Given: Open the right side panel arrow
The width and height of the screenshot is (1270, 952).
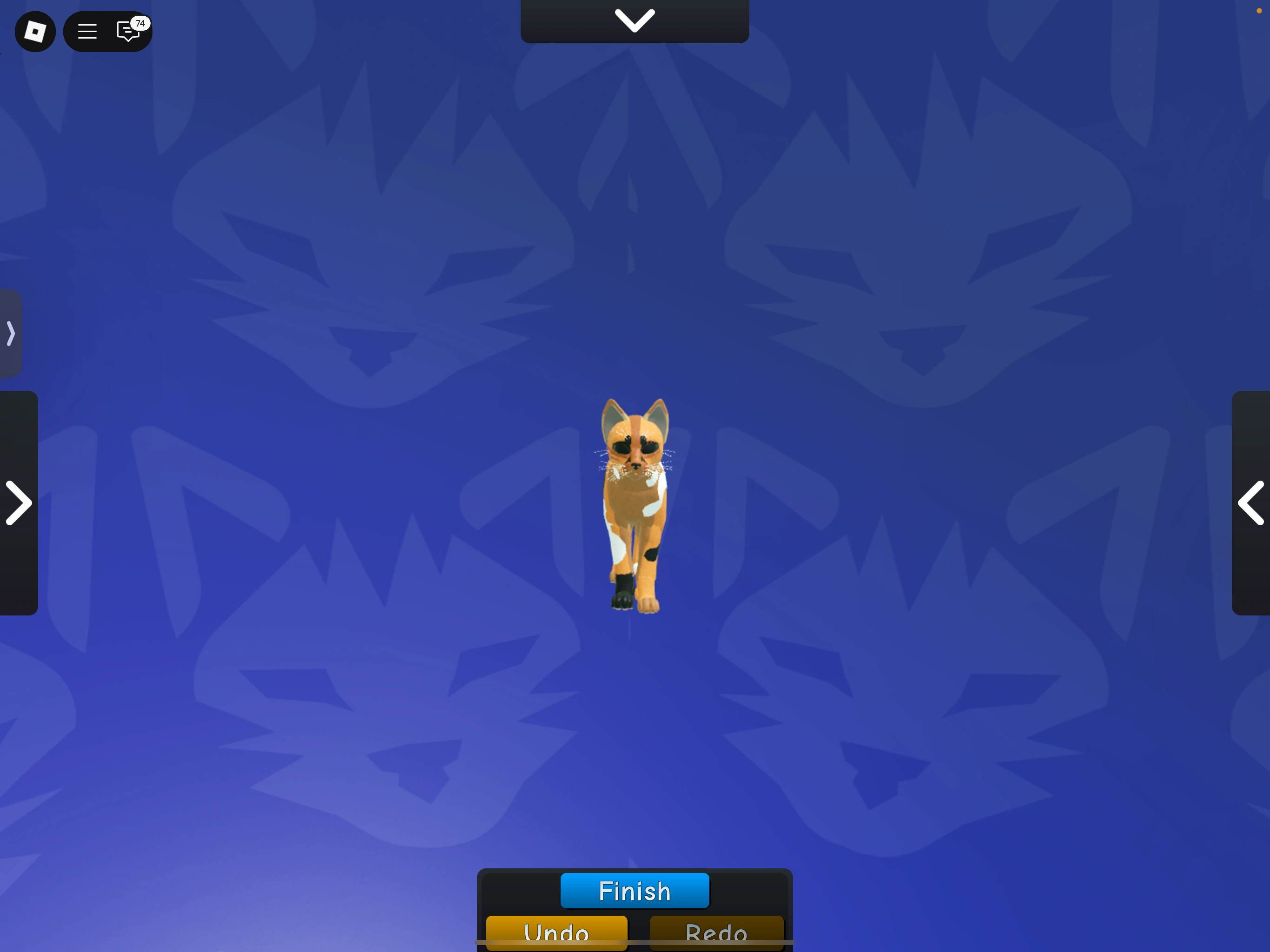Looking at the screenshot, I should (1251, 503).
